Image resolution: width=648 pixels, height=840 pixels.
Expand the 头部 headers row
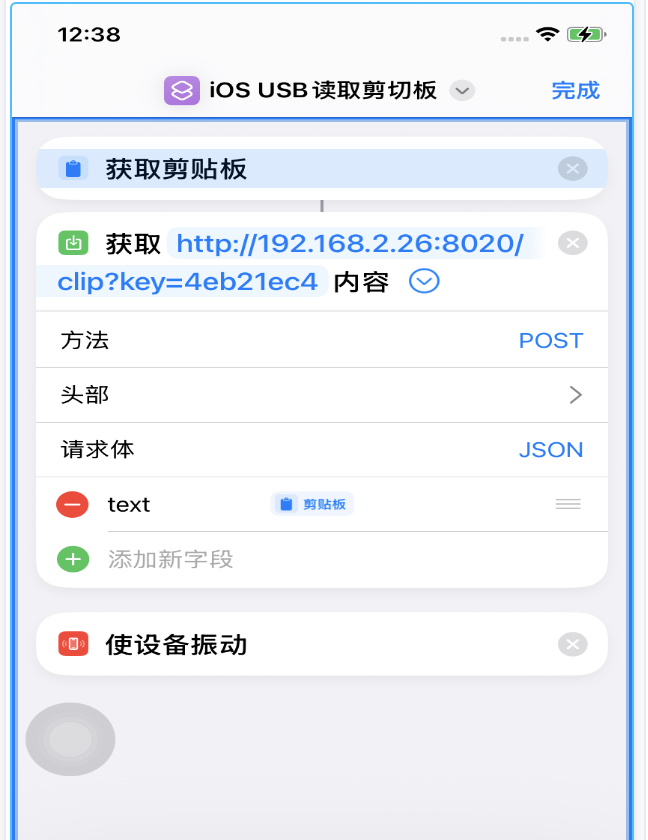pyautogui.click(x=575, y=395)
